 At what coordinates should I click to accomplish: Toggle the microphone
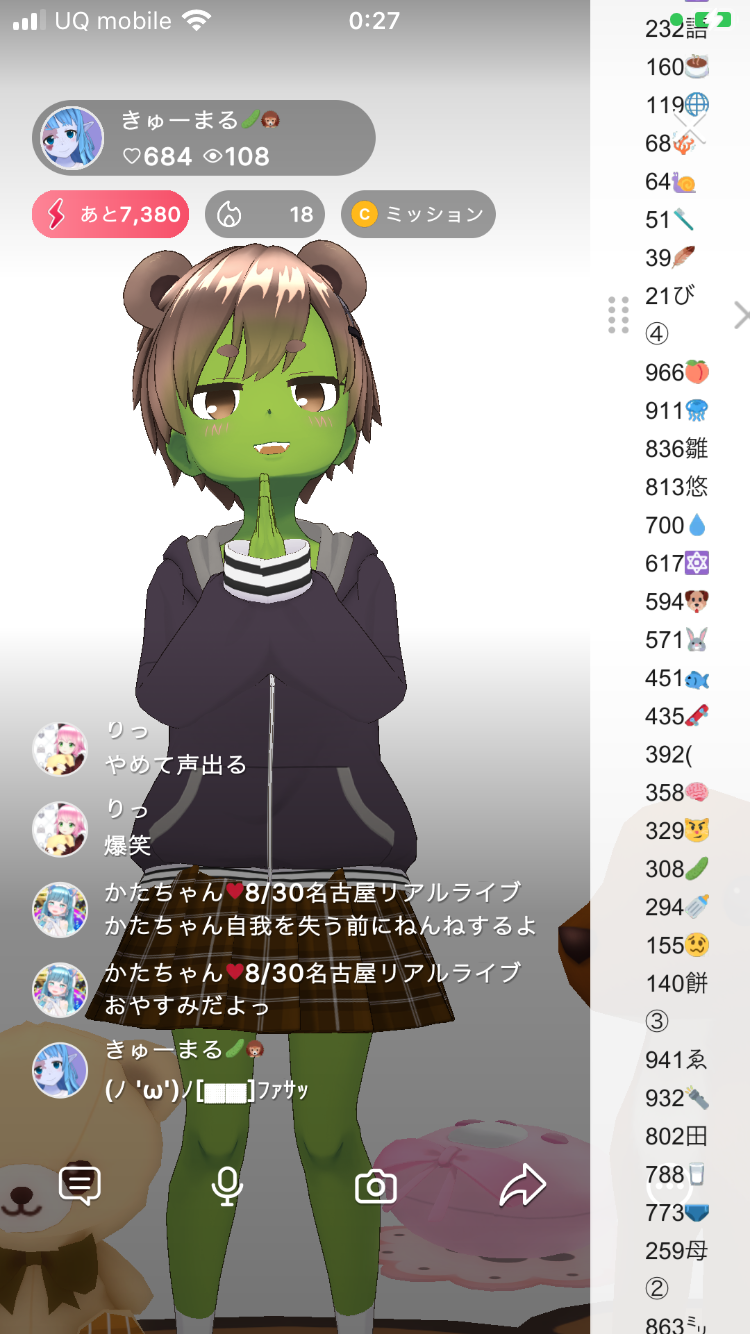[x=227, y=1185]
